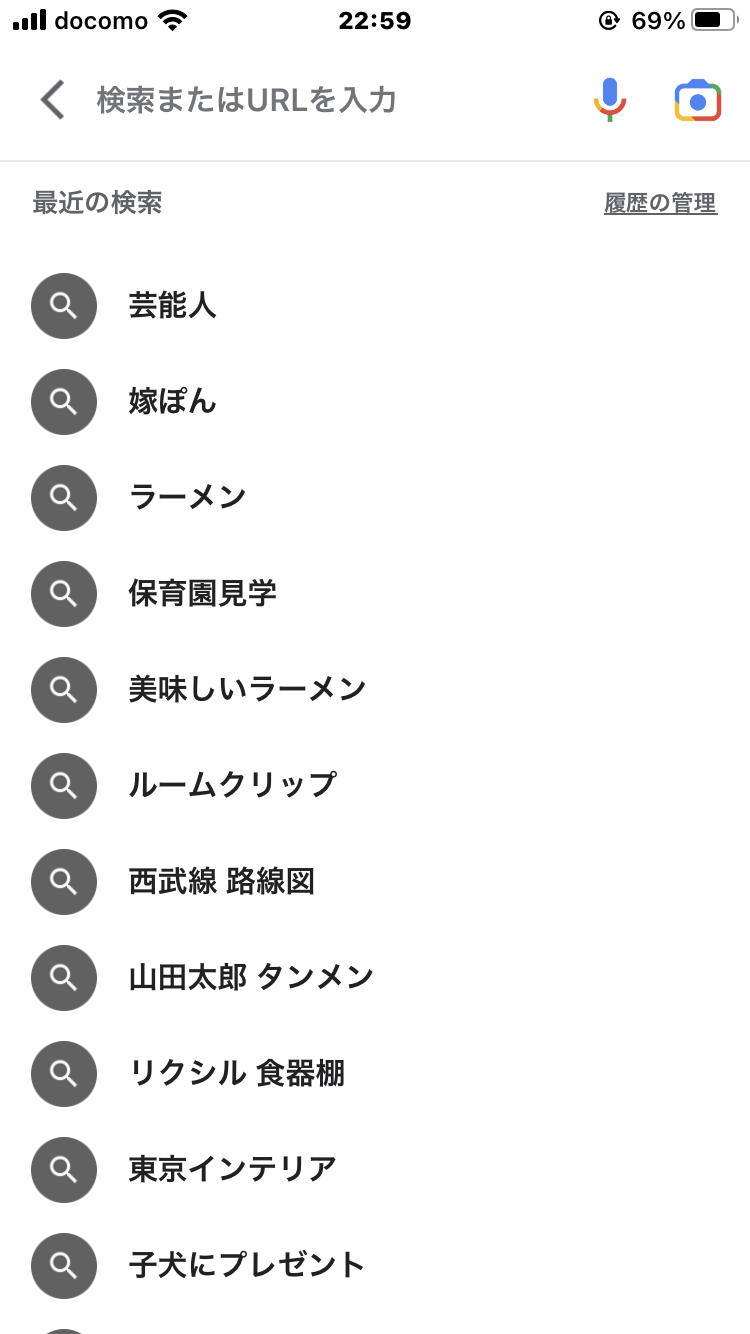Tap the magnifier icon beside 芸能人
The height and width of the screenshot is (1334, 750).
tap(63, 306)
